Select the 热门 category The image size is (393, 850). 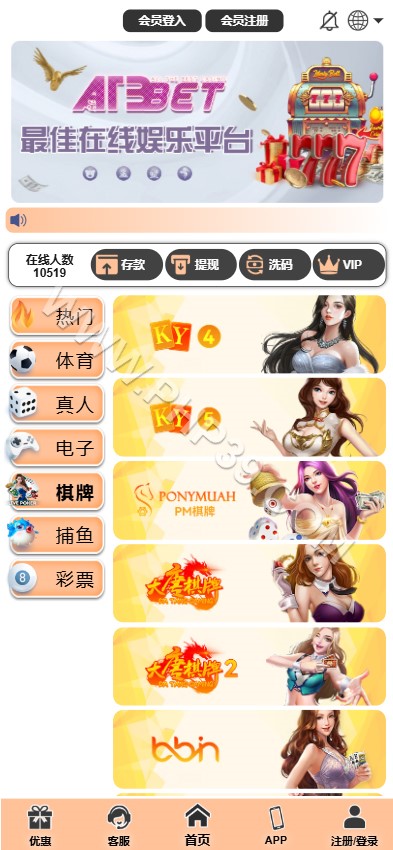(57, 316)
